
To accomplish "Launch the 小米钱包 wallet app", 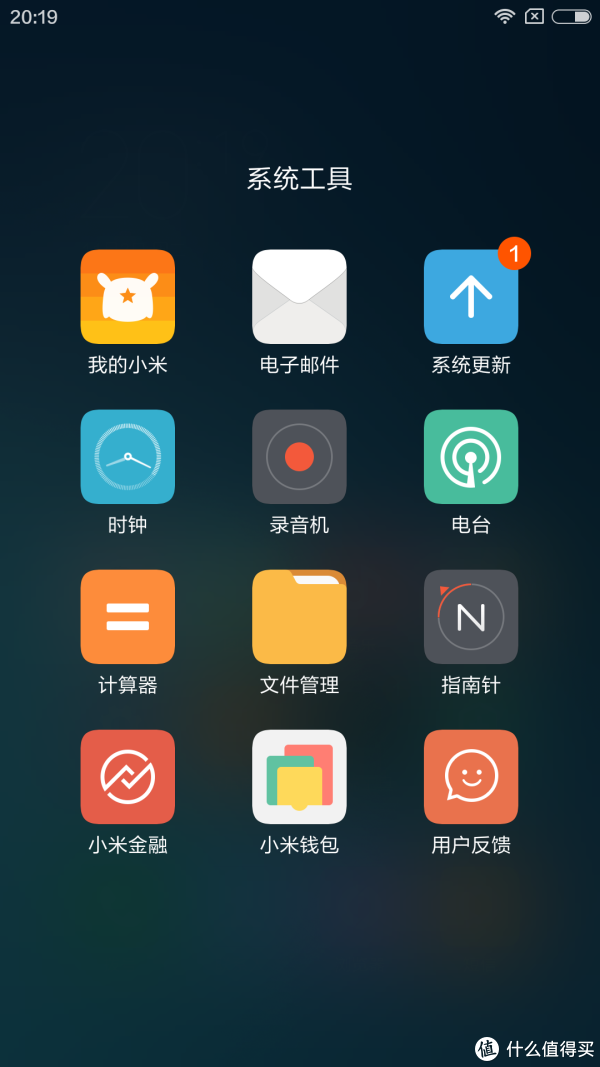I will point(299,777).
